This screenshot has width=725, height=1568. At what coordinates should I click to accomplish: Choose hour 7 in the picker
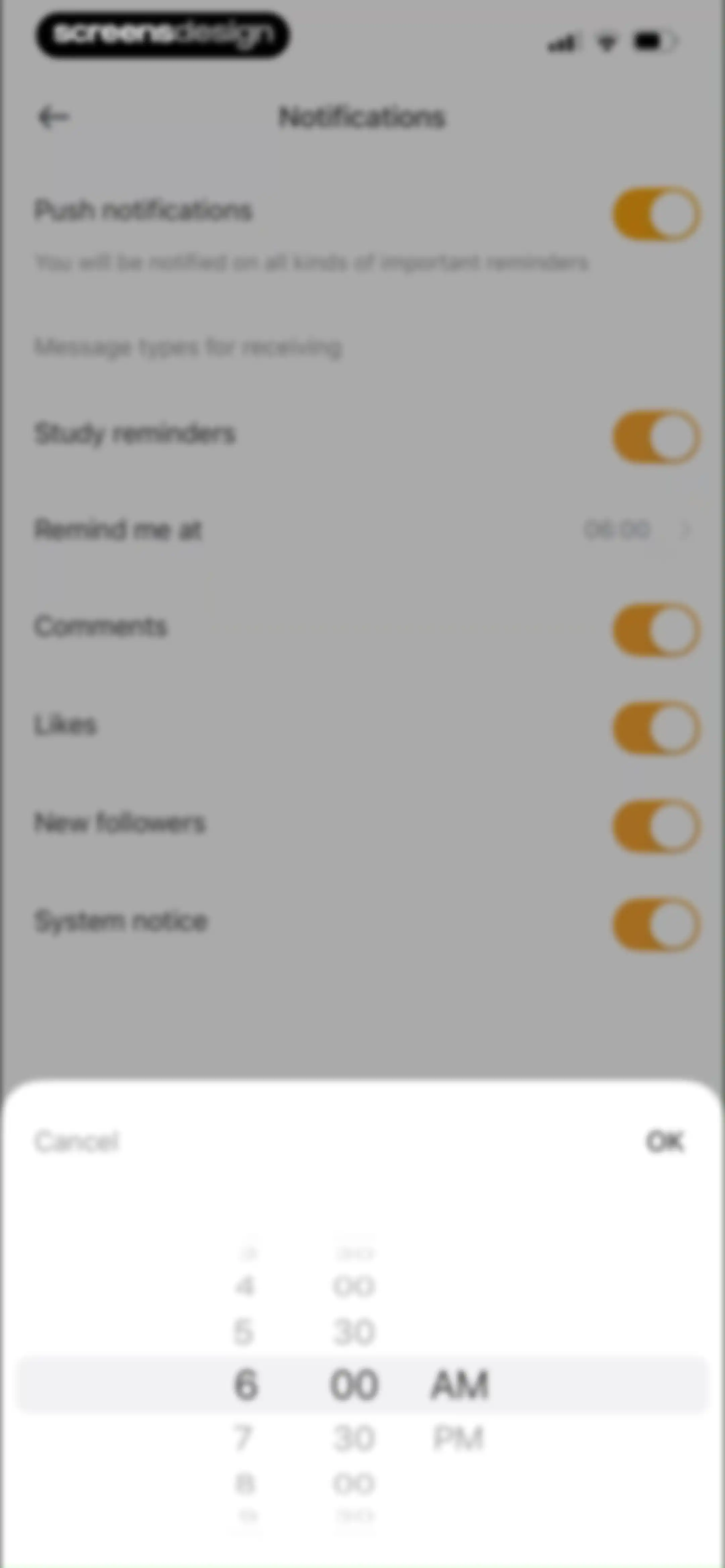(x=243, y=1439)
